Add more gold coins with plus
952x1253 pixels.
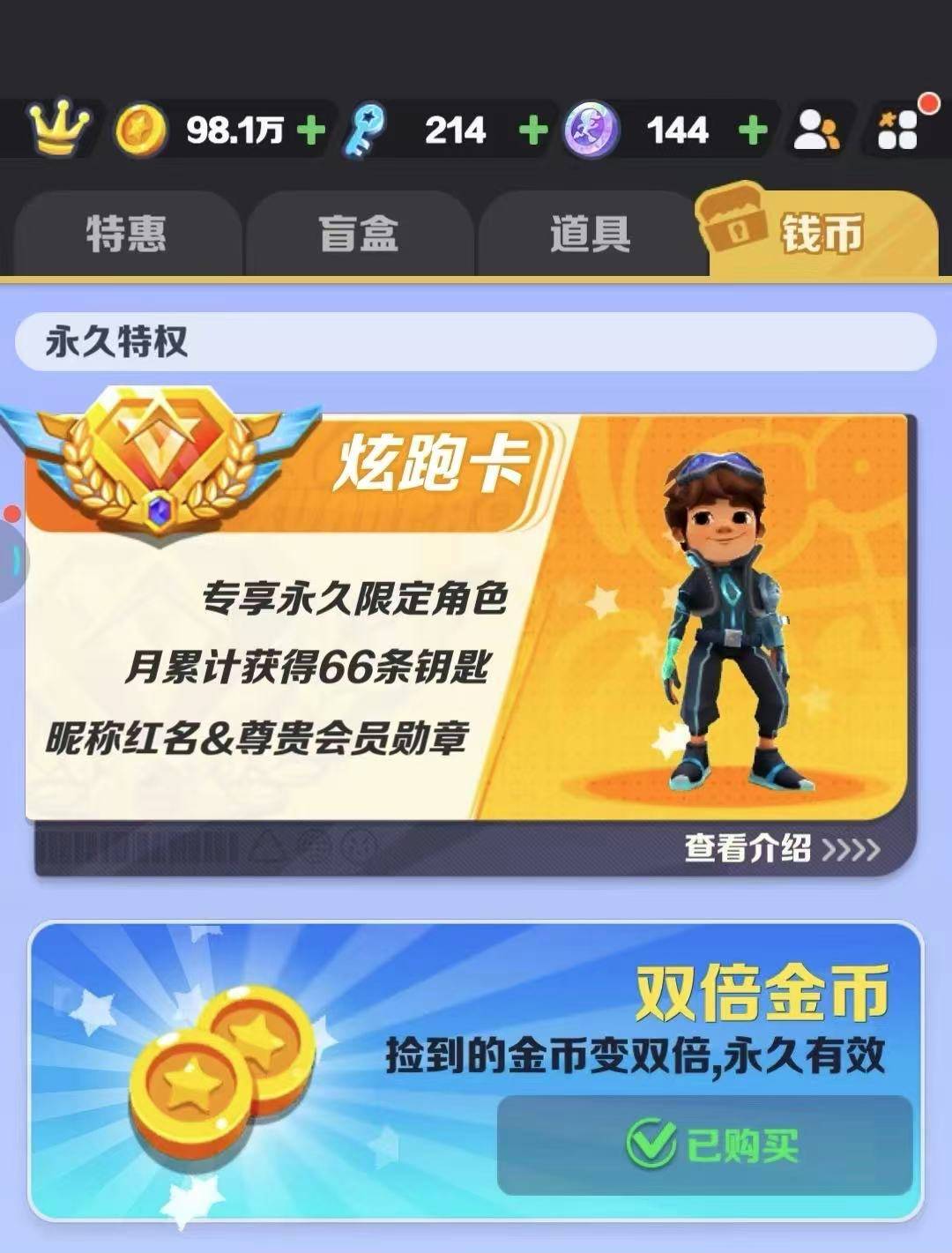[310, 131]
